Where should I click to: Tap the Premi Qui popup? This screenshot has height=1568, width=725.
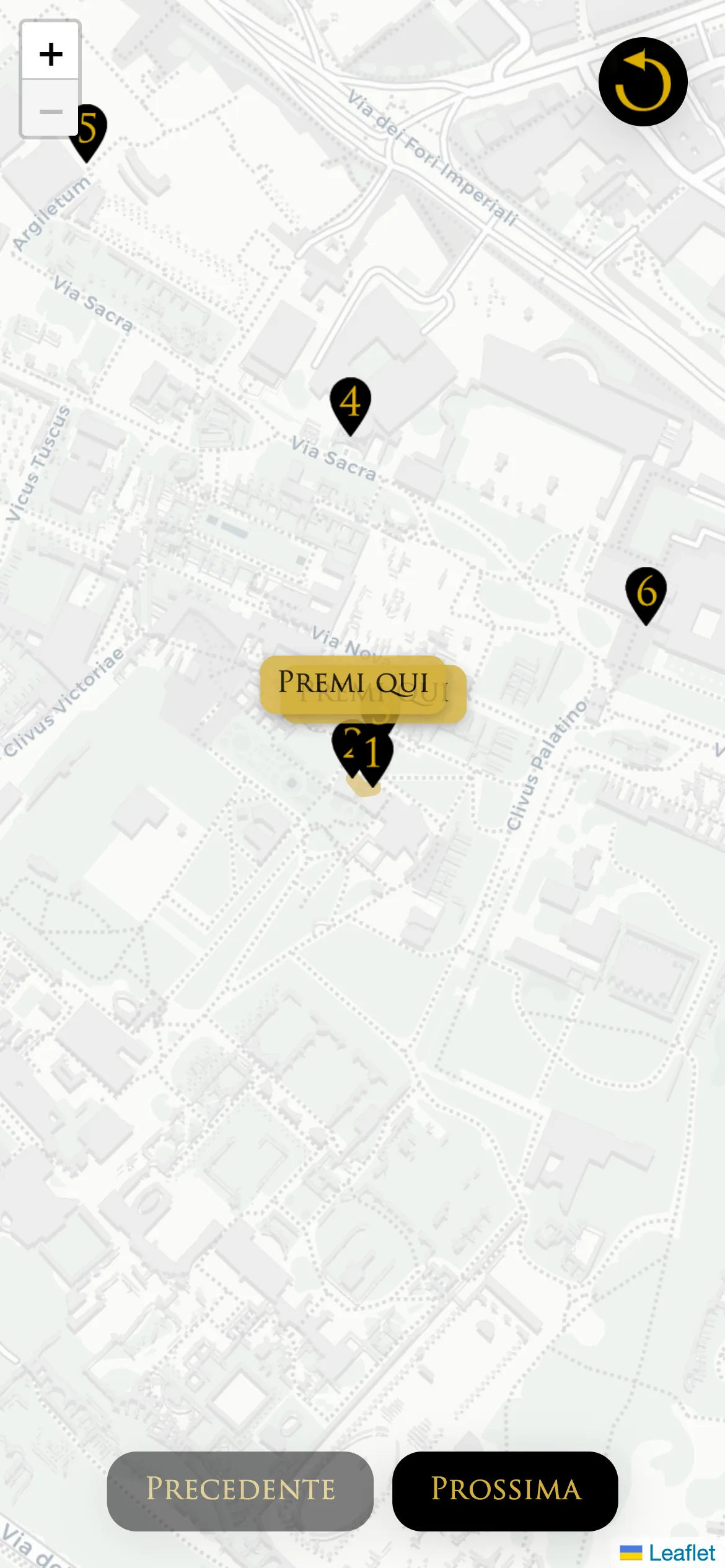click(x=353, y=683)
